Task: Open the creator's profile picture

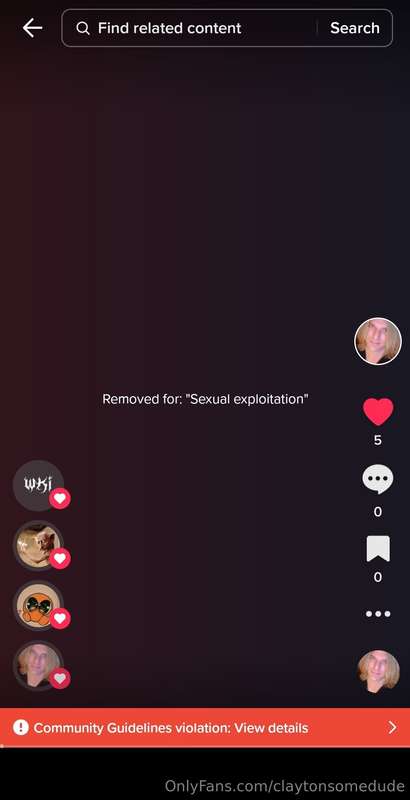Action: (378, 341)
